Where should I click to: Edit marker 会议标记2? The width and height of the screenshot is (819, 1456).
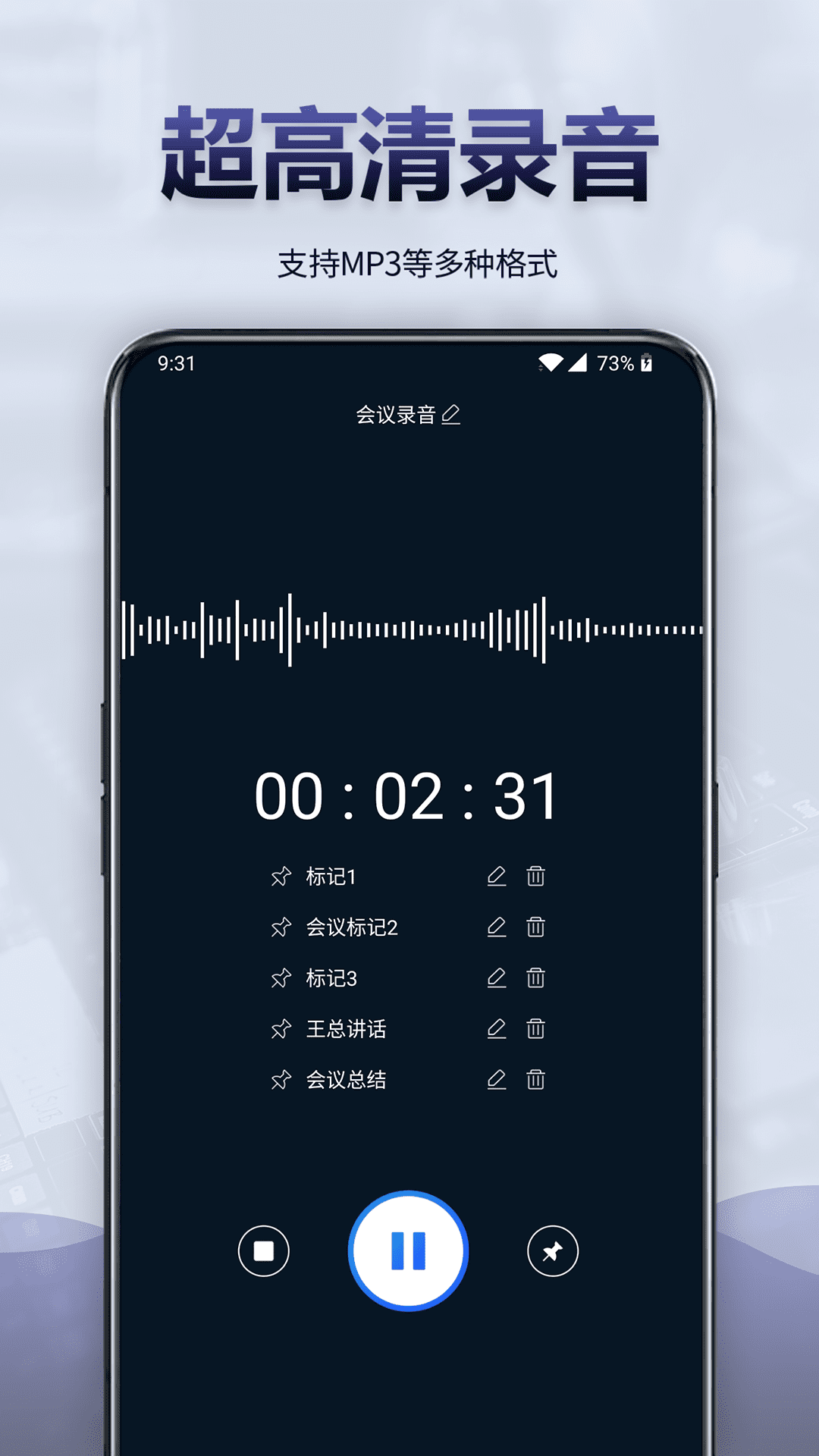496,927
